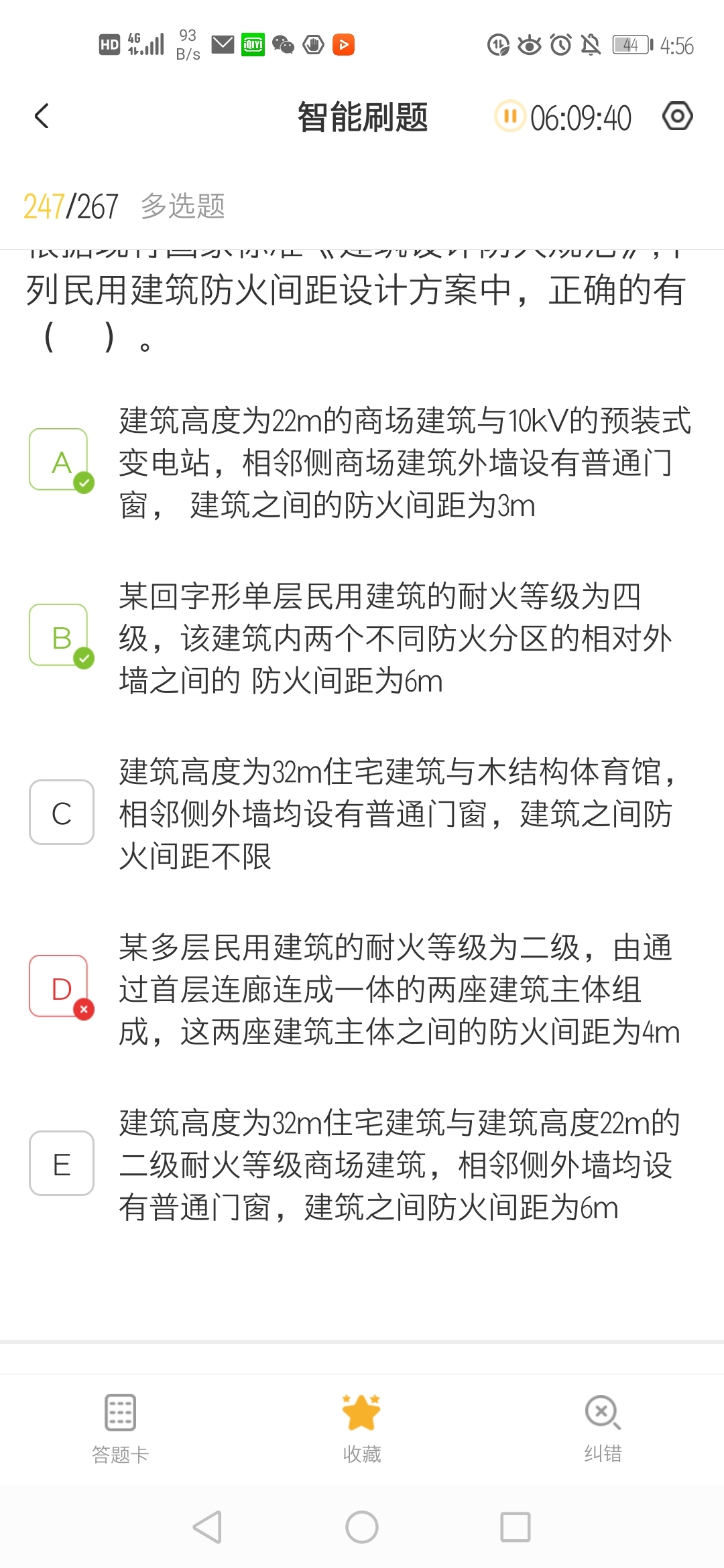Select answer option B
Viewport: 724px width, 1568px height.
click(x=62, y=637)
